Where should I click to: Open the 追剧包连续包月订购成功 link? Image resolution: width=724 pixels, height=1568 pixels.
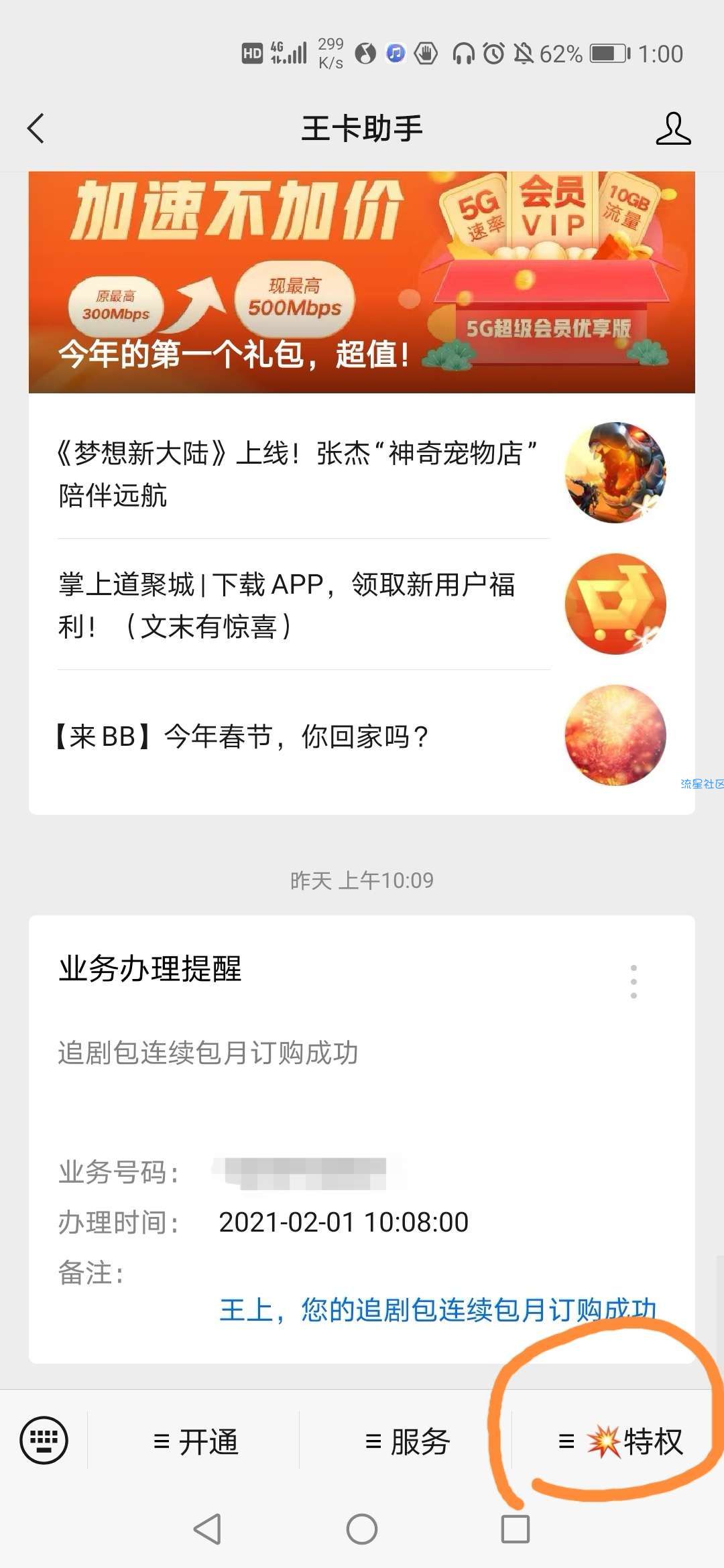(437, 1309)
